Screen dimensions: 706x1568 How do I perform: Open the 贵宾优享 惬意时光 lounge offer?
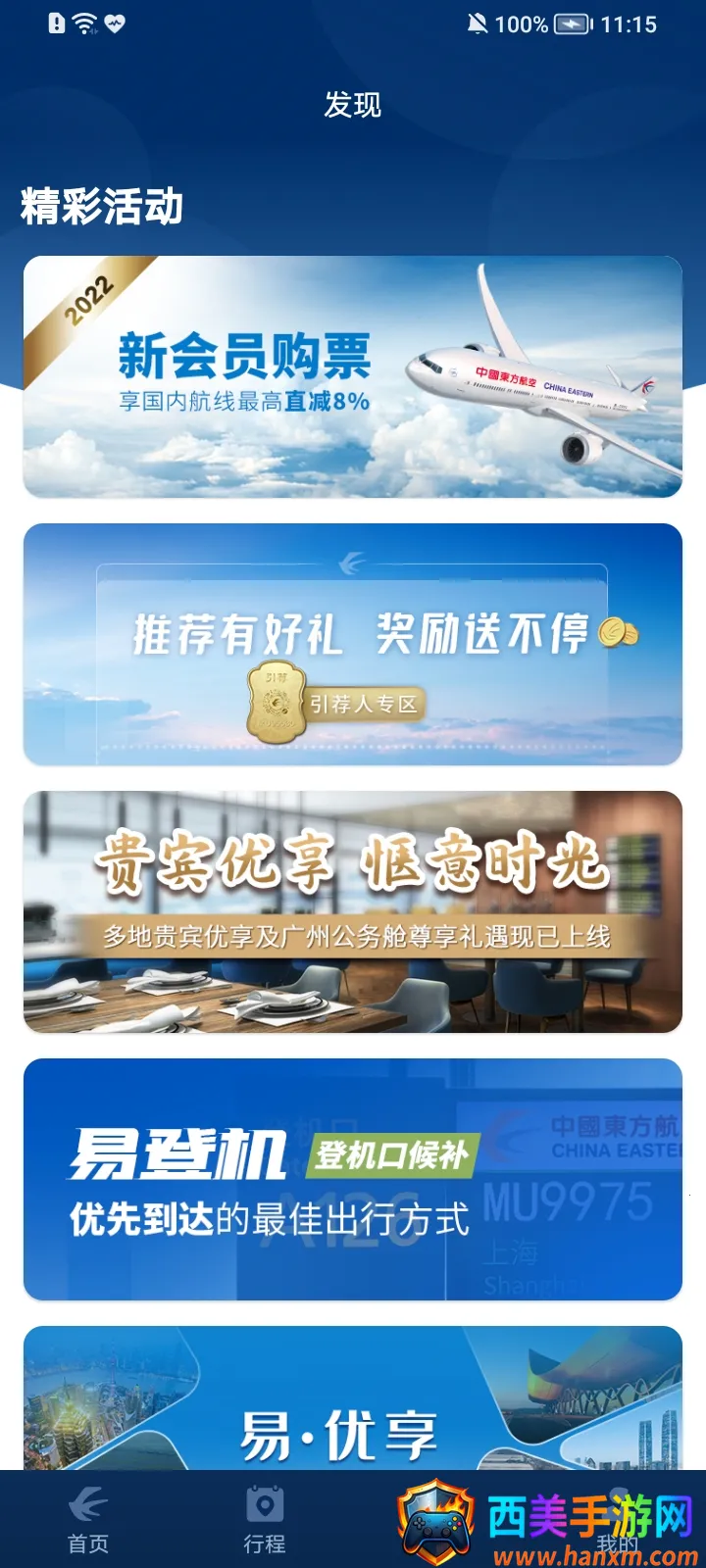[353, 911]
